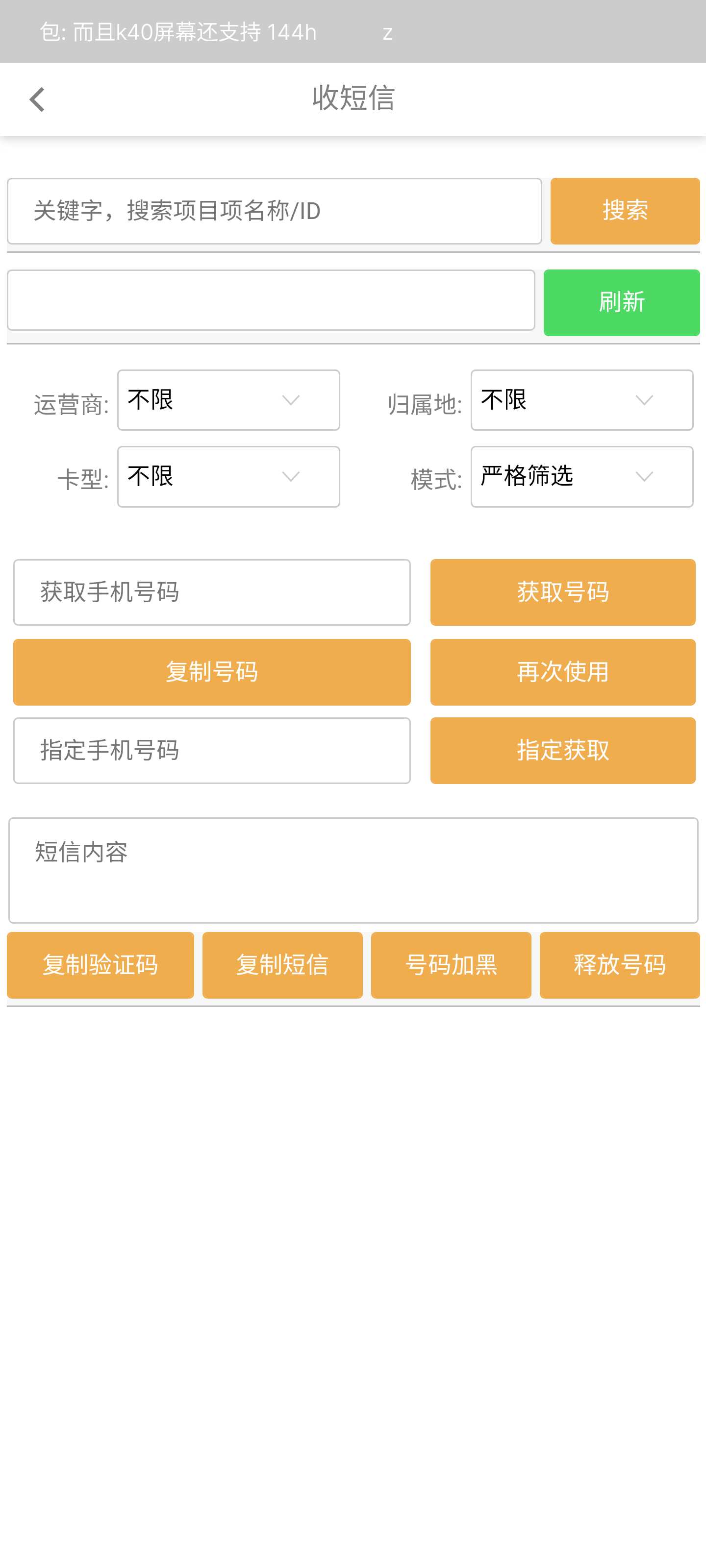This screenshot has width=706, height=1568.
Task: Focus the 指定手机号码 input field
Action: point(212,751)
